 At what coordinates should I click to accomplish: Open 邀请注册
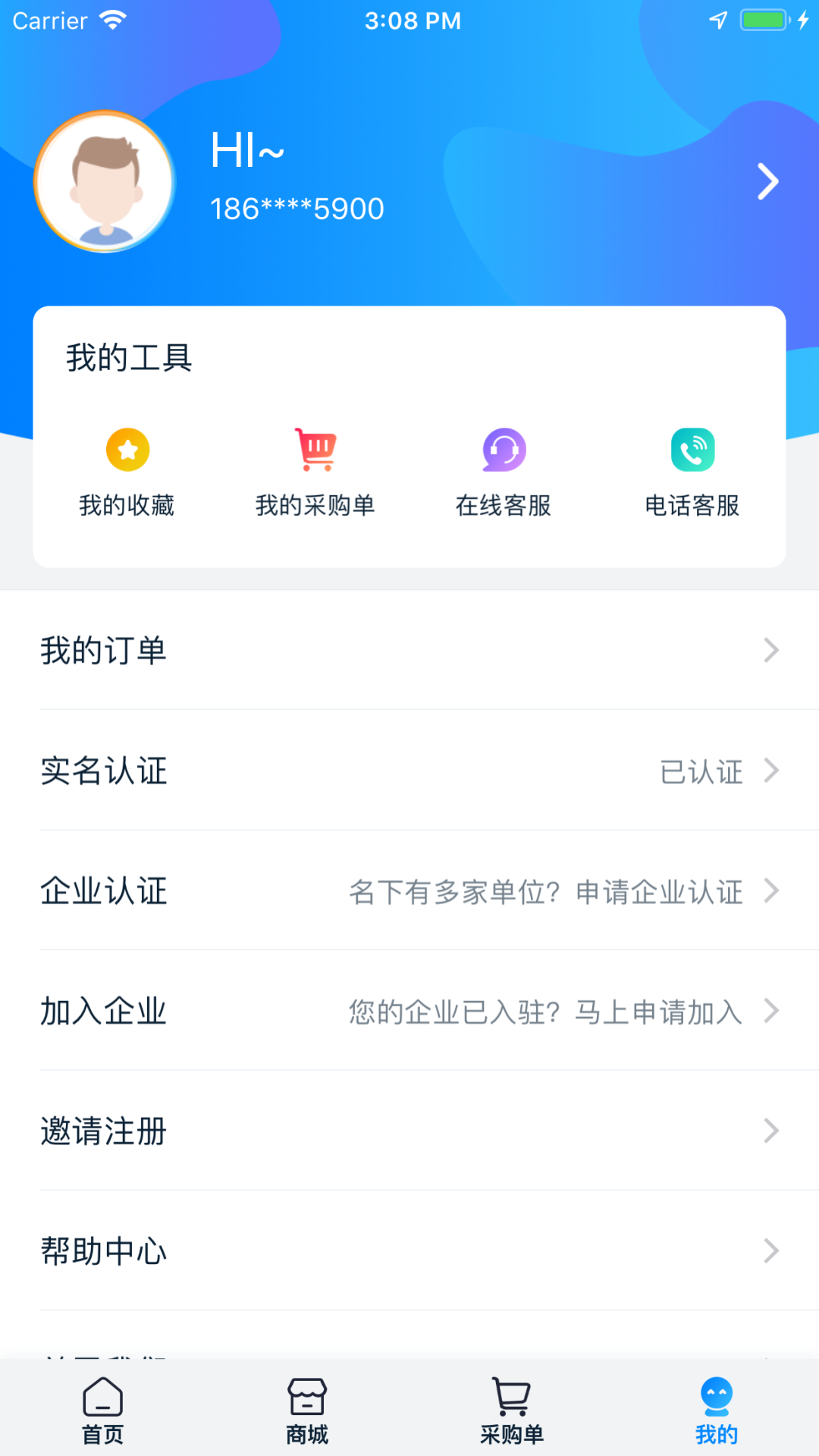click(x=103, y=1131)
